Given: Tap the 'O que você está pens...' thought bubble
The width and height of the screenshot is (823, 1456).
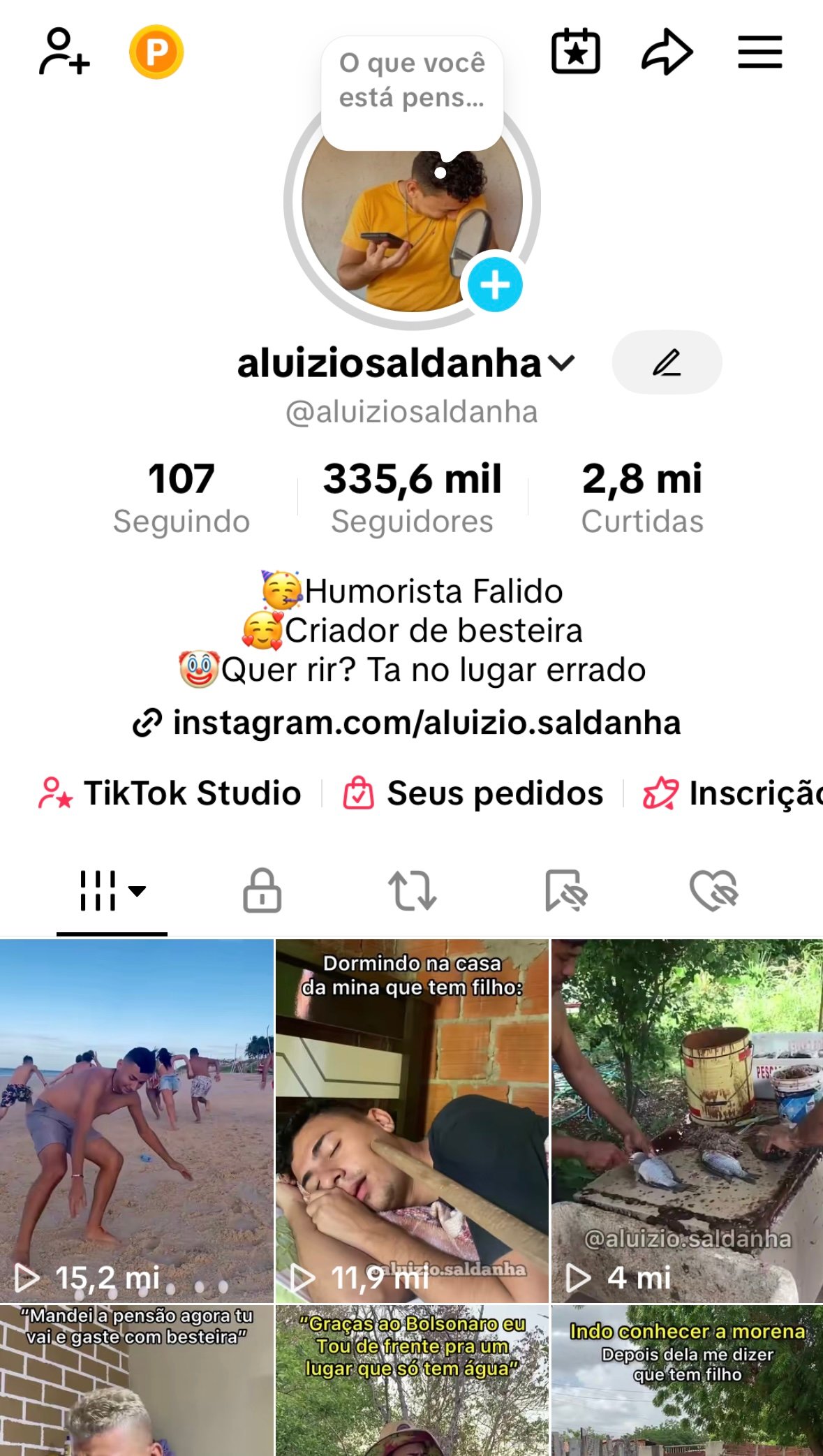Looking at the screenshot, I should (412, 81).
